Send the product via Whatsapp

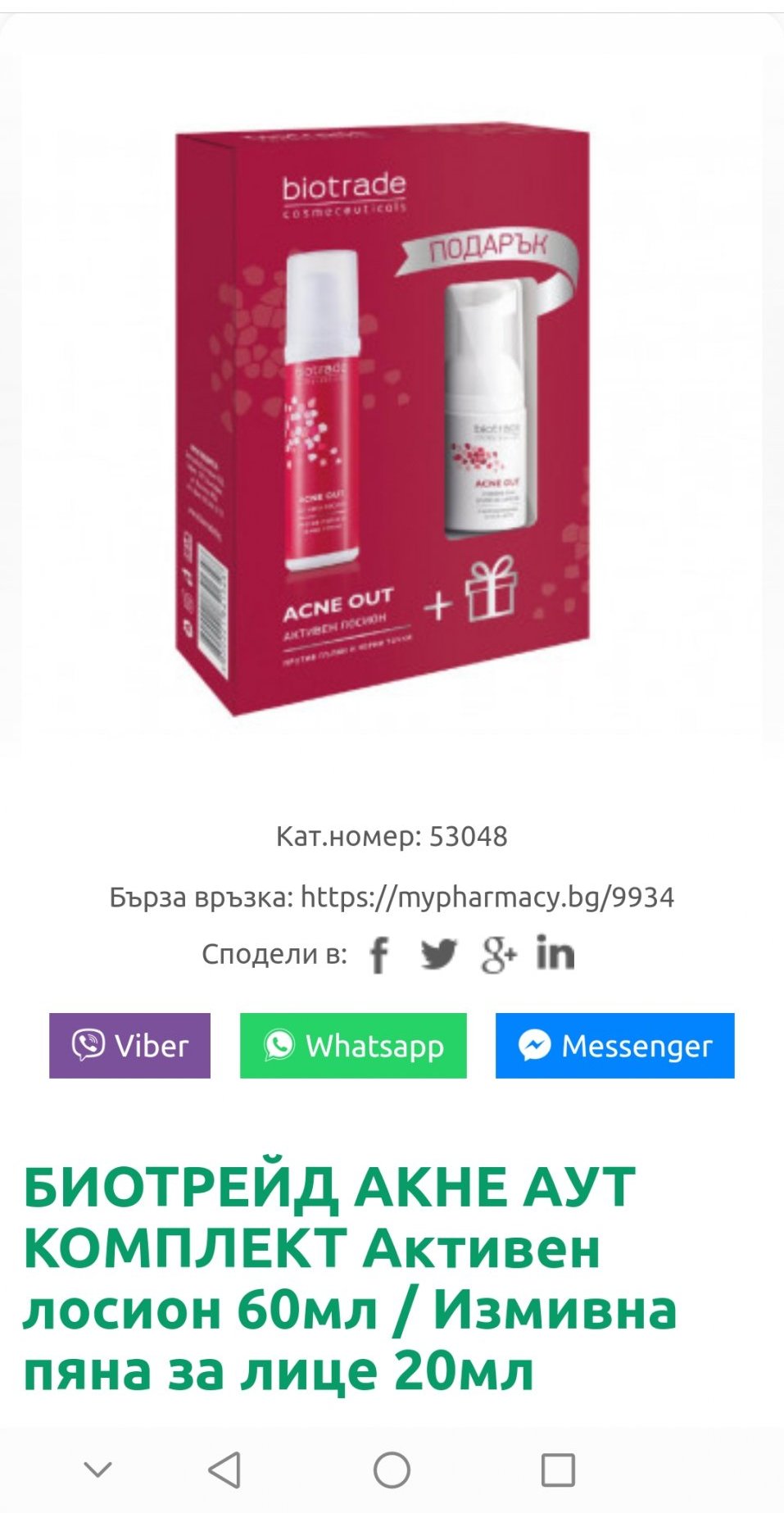tap(353, 1045)
